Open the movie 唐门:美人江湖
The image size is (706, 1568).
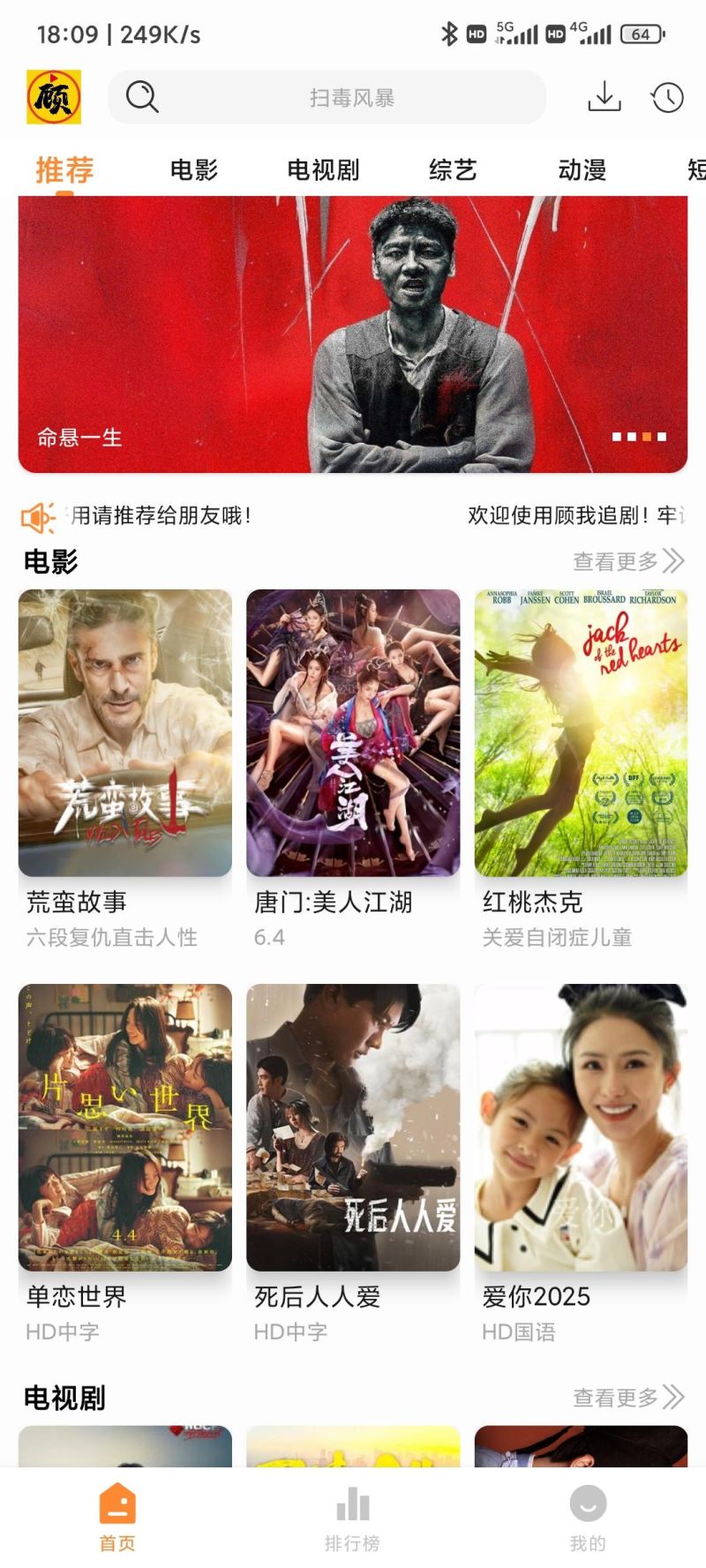[353, 732]
